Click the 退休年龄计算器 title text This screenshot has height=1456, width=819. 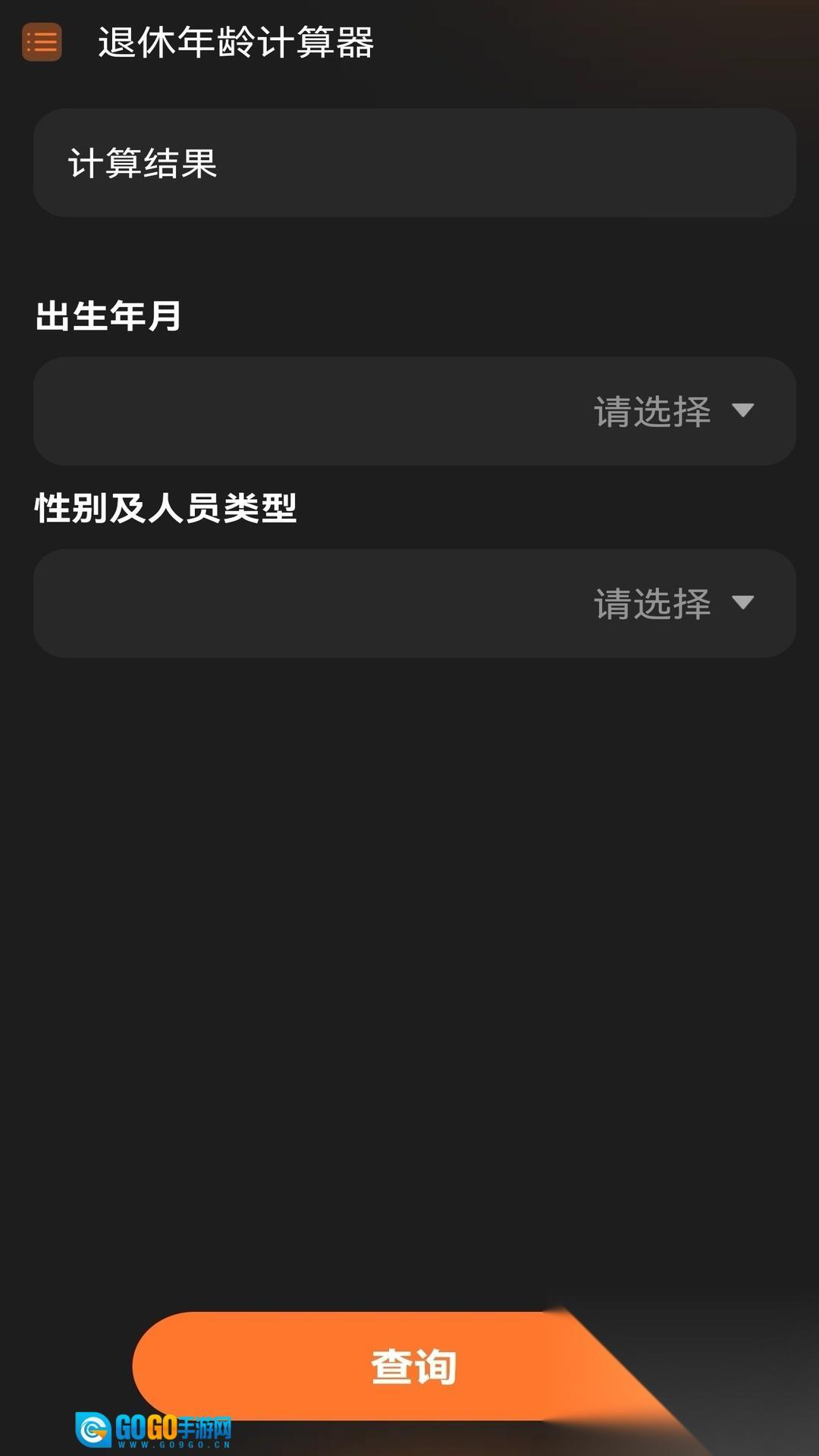(235, 42)
